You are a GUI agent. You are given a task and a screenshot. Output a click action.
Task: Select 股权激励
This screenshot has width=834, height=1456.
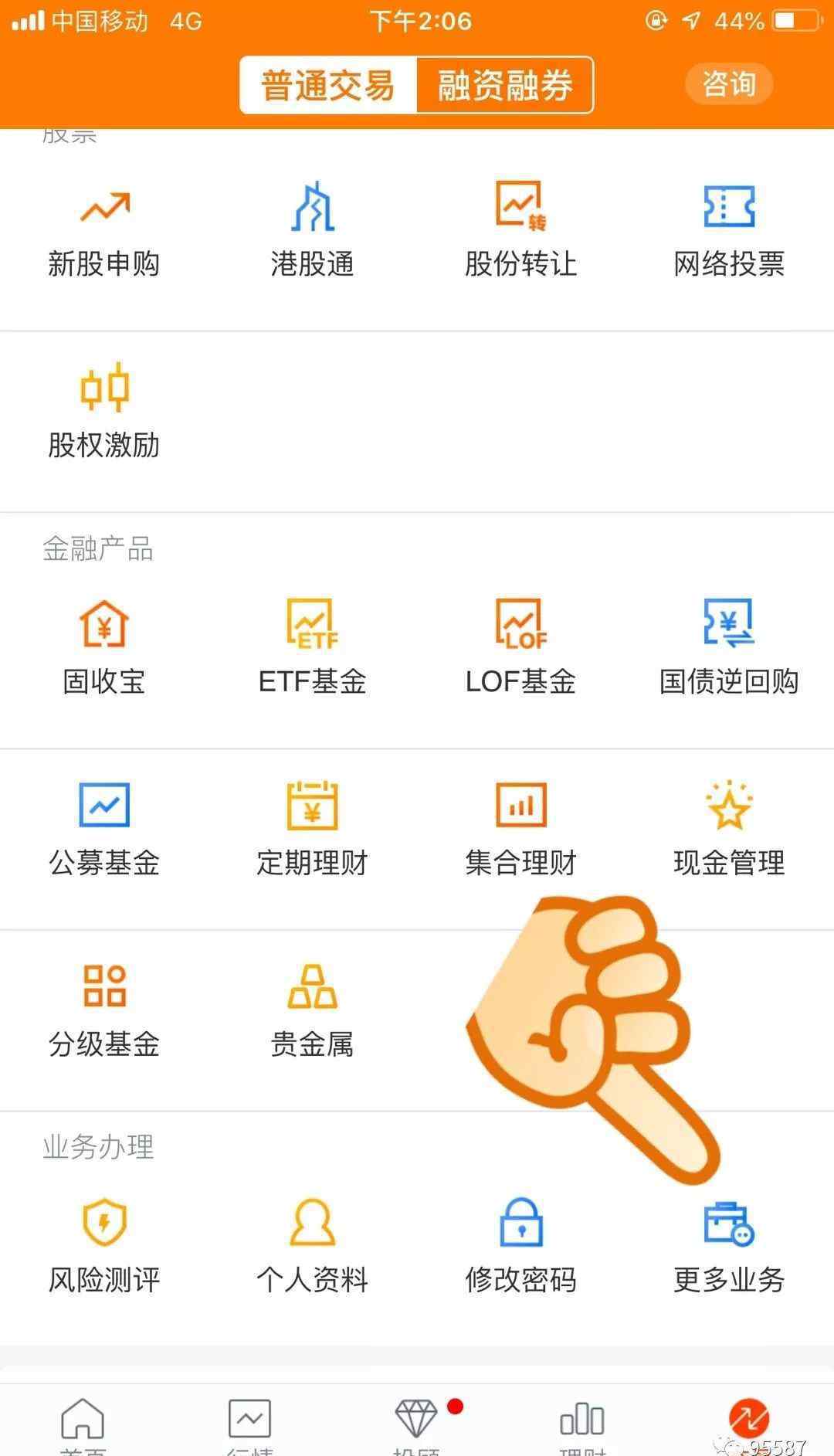pos(104,411)
